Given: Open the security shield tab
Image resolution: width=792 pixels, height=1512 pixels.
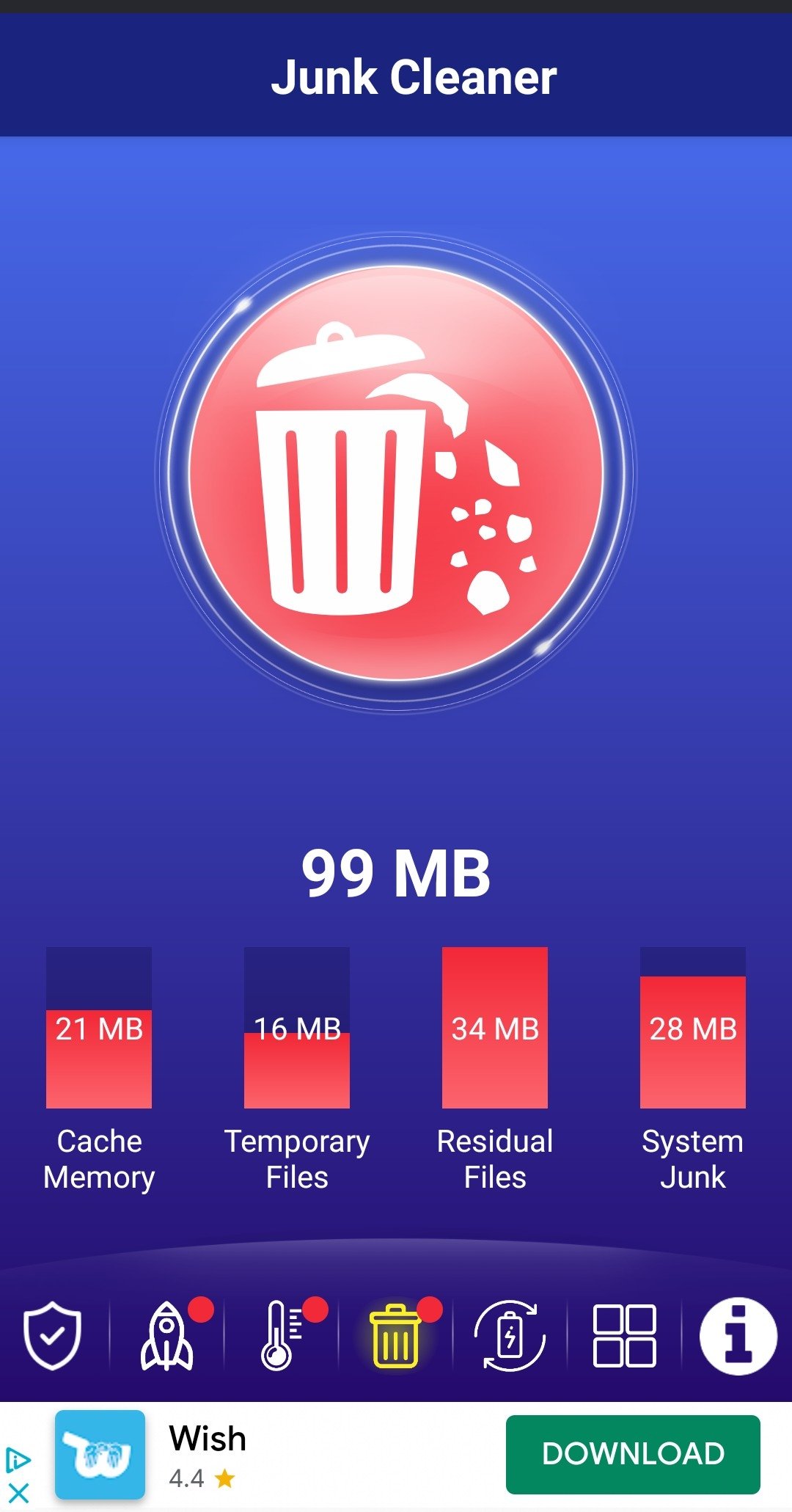Looking at the screenshot, I should pyautogui.click(x=52, y=1335).
